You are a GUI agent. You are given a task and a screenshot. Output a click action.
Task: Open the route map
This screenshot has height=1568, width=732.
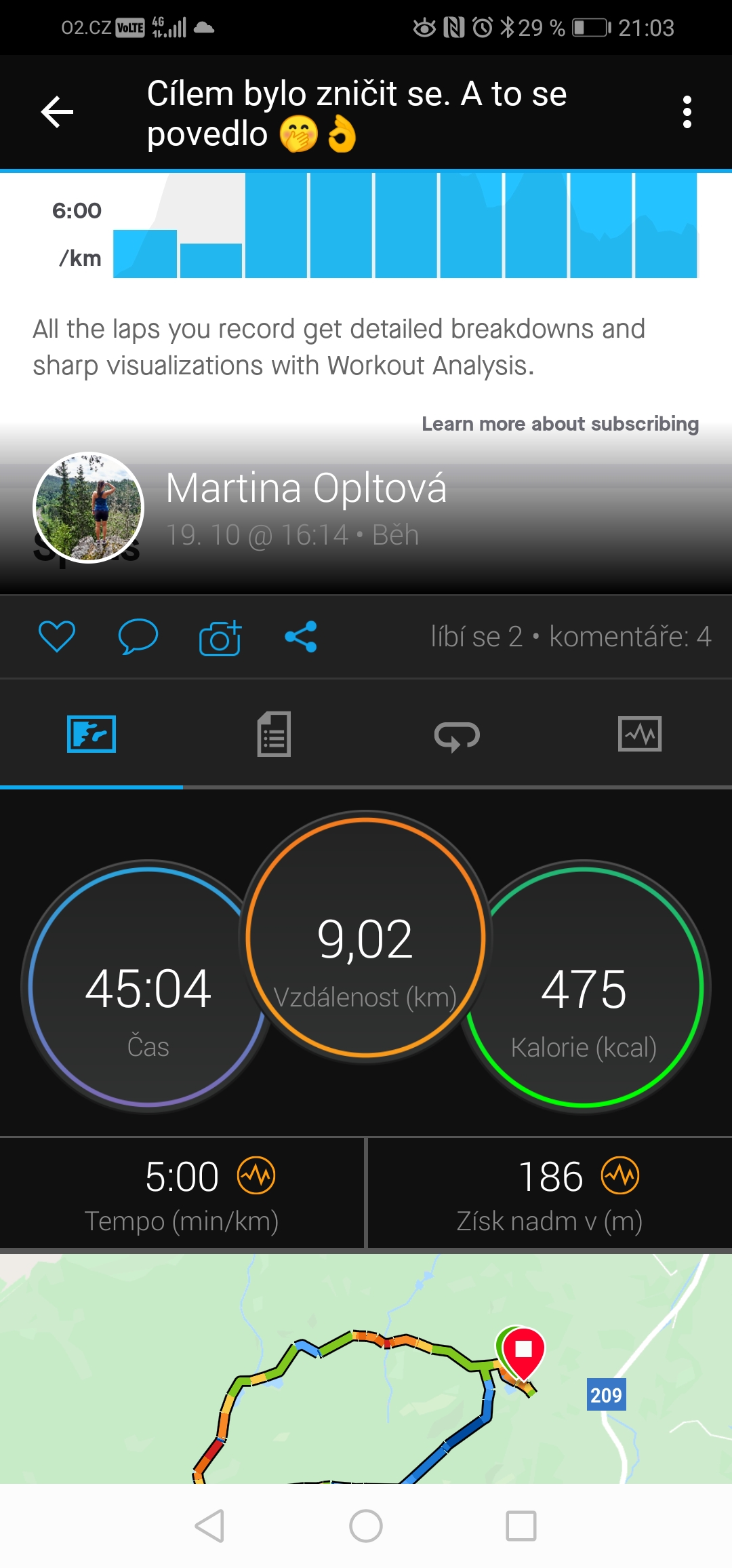[x=366, y=1369]
